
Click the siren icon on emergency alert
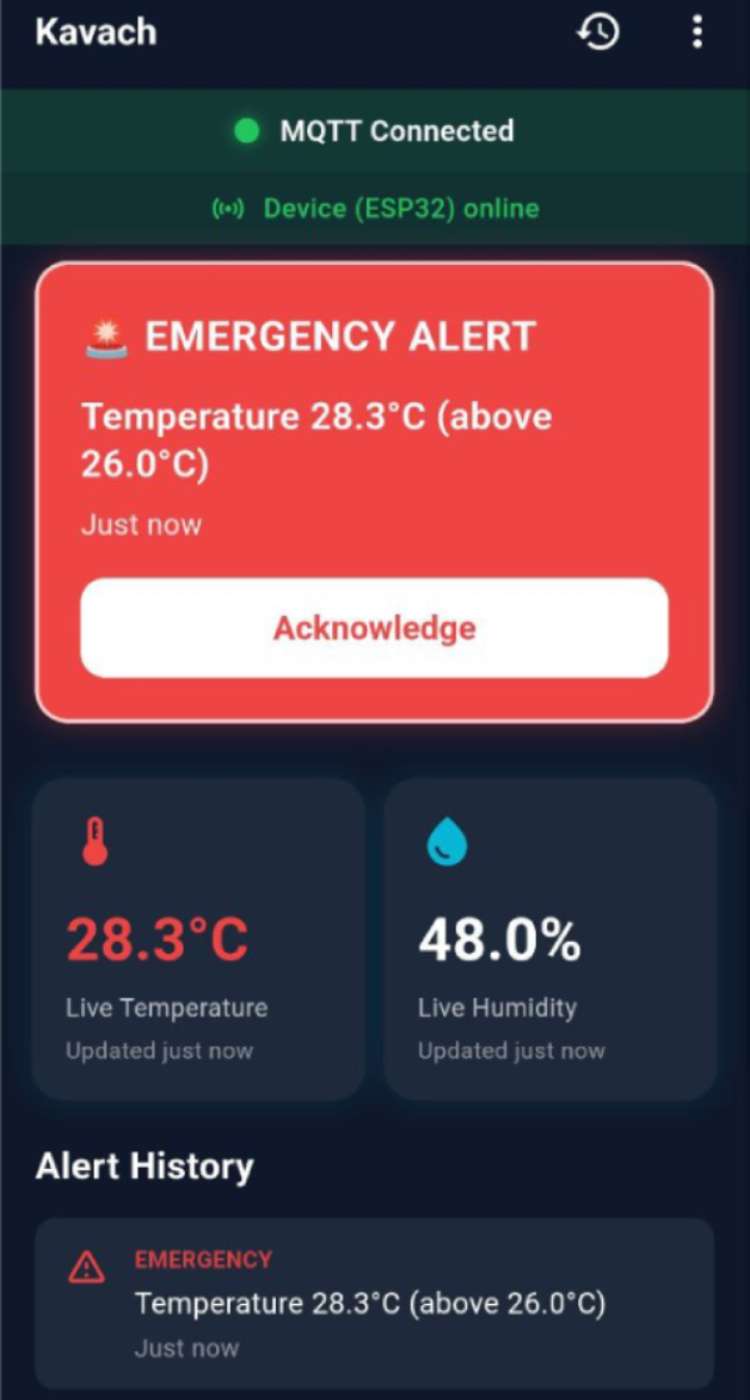[x=104, y=338]
